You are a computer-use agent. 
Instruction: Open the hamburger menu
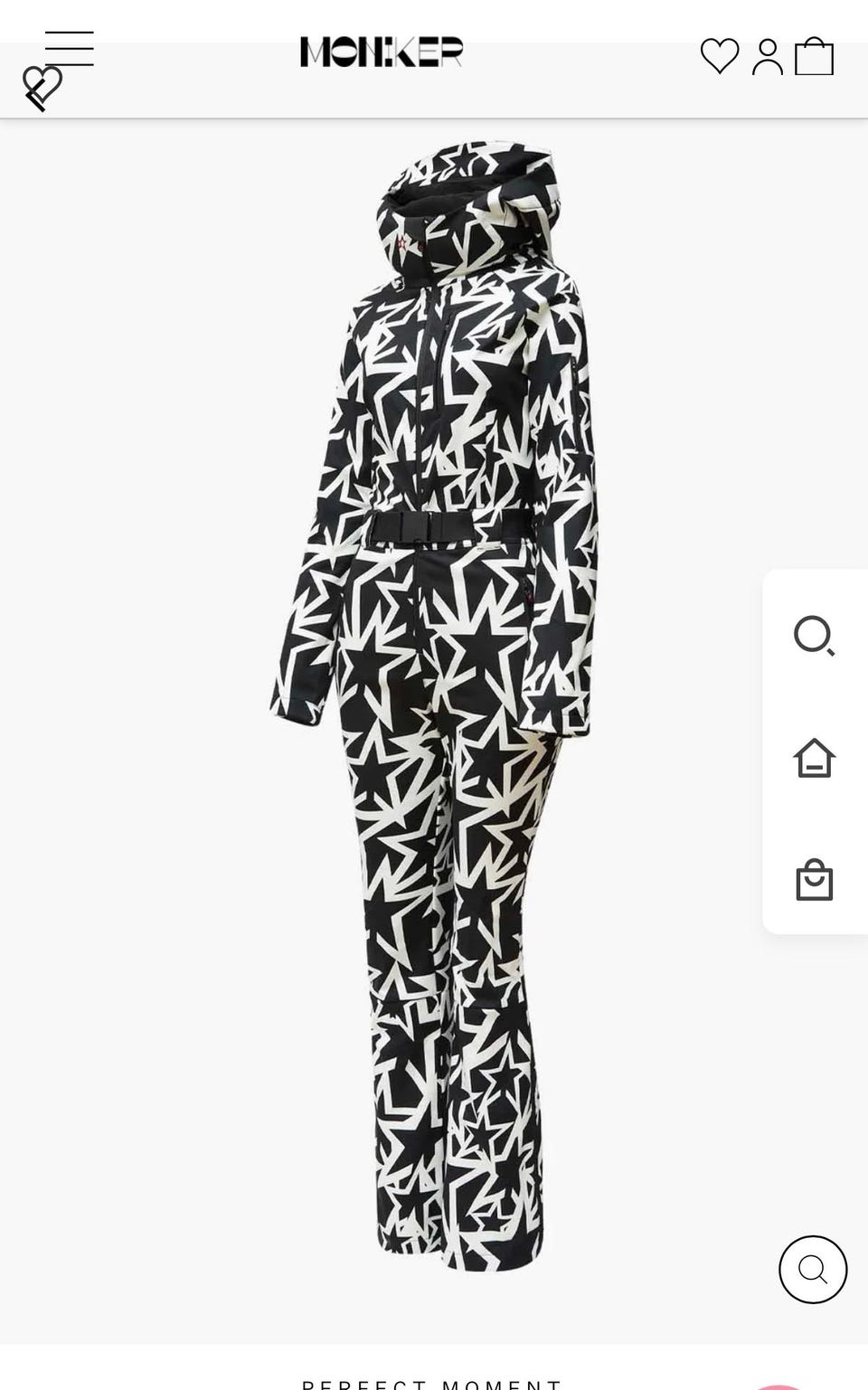click(70, 49)
